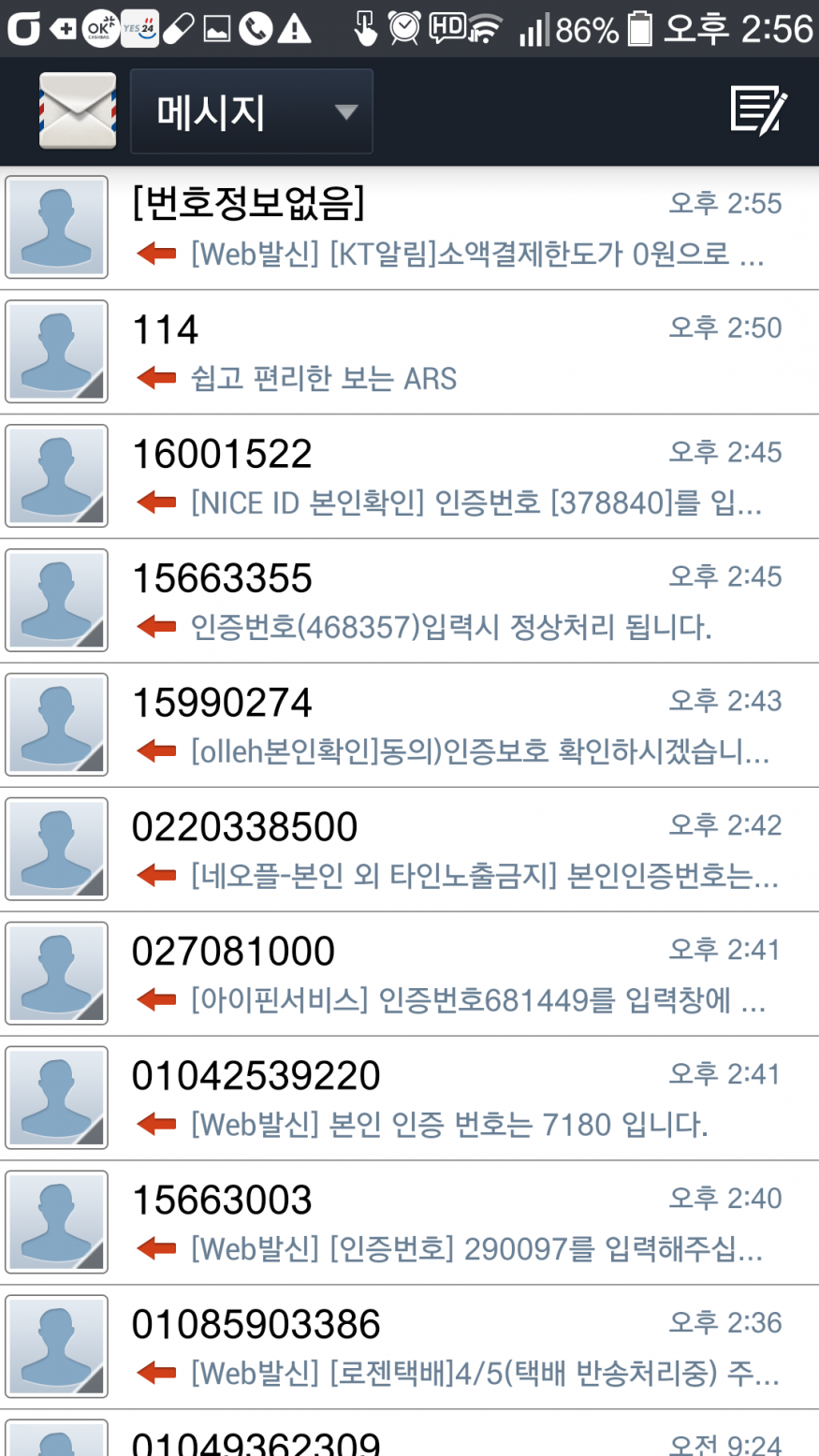
Task: Open the conversation with 01042539220
Action: [x=409, y=1099]
